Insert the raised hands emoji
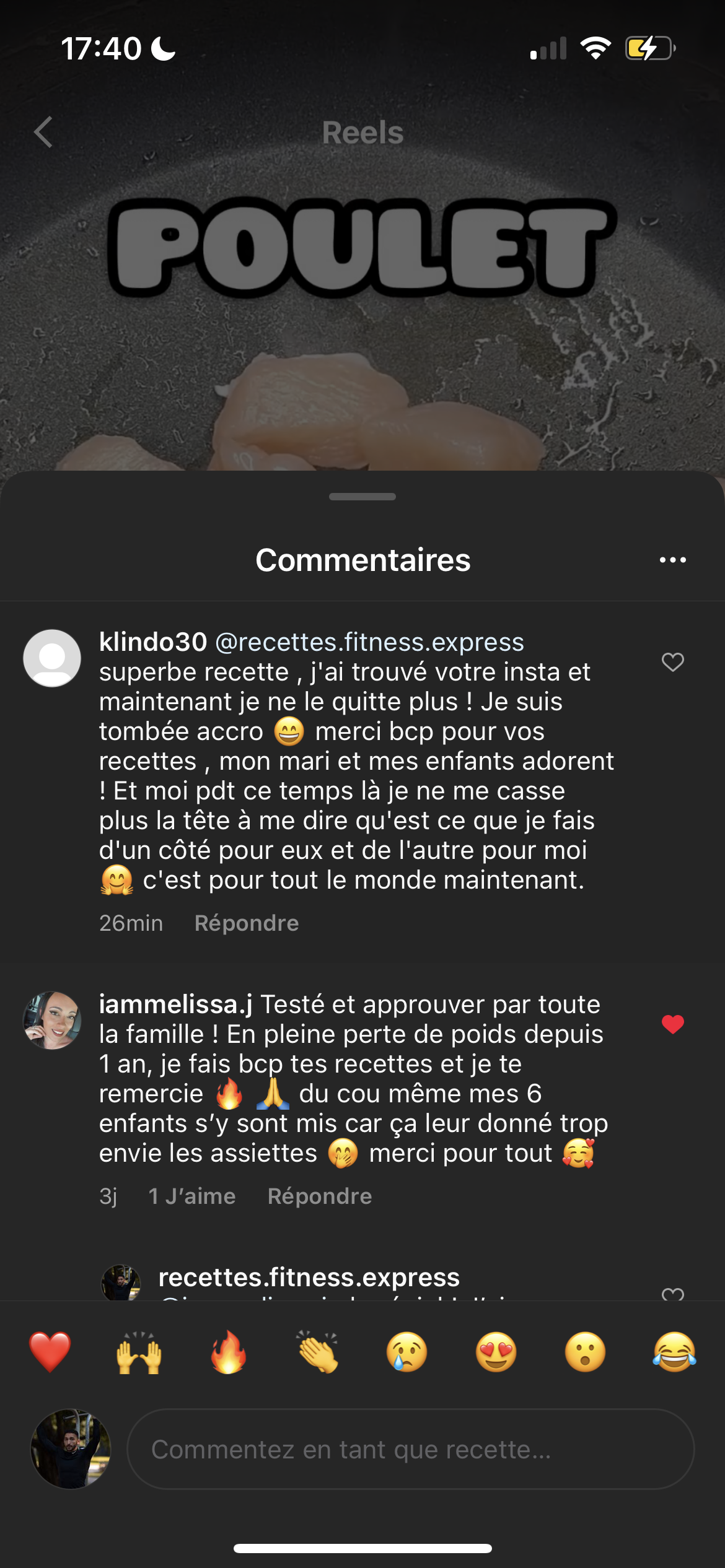 pyautogui.click(x=139, y=1351)
